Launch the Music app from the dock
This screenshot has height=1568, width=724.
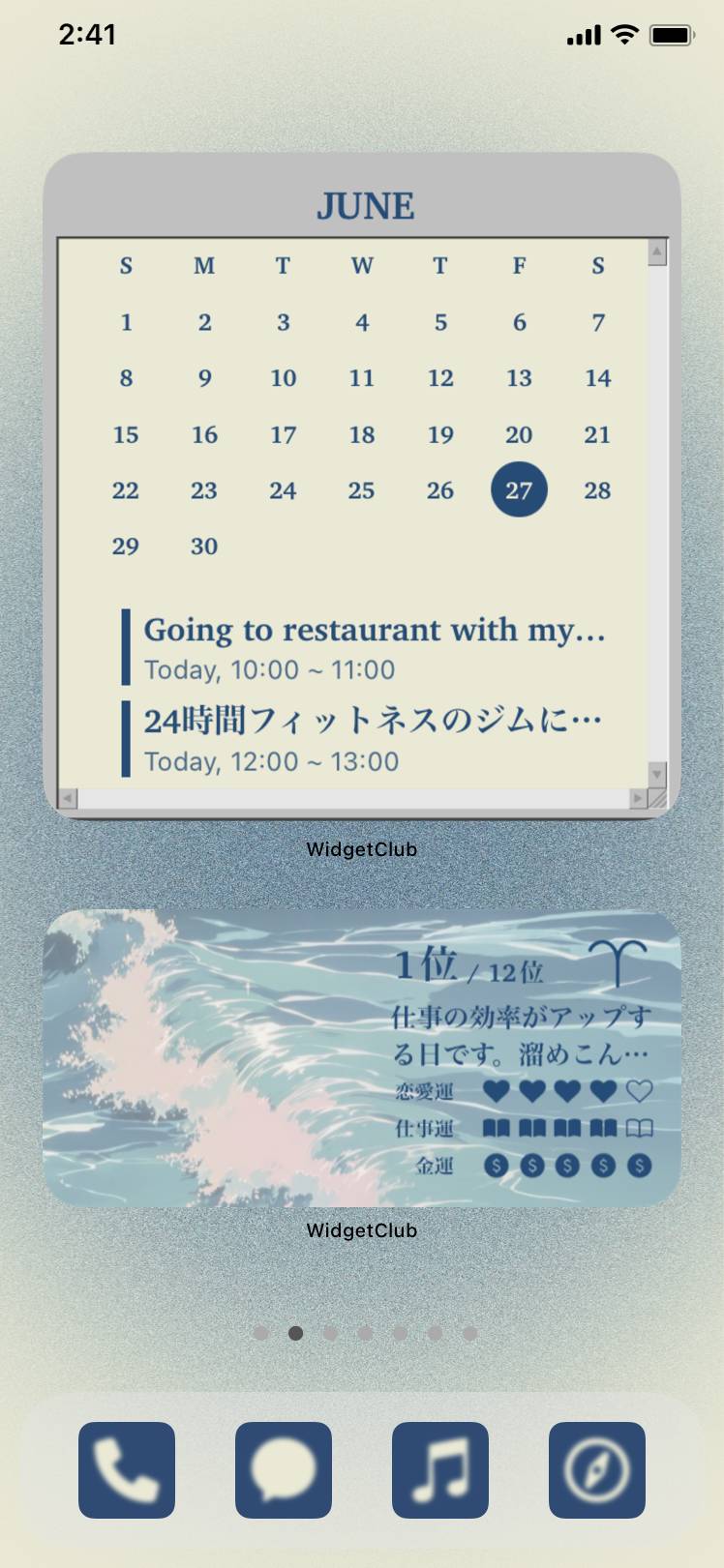(x=440, y=1469)
